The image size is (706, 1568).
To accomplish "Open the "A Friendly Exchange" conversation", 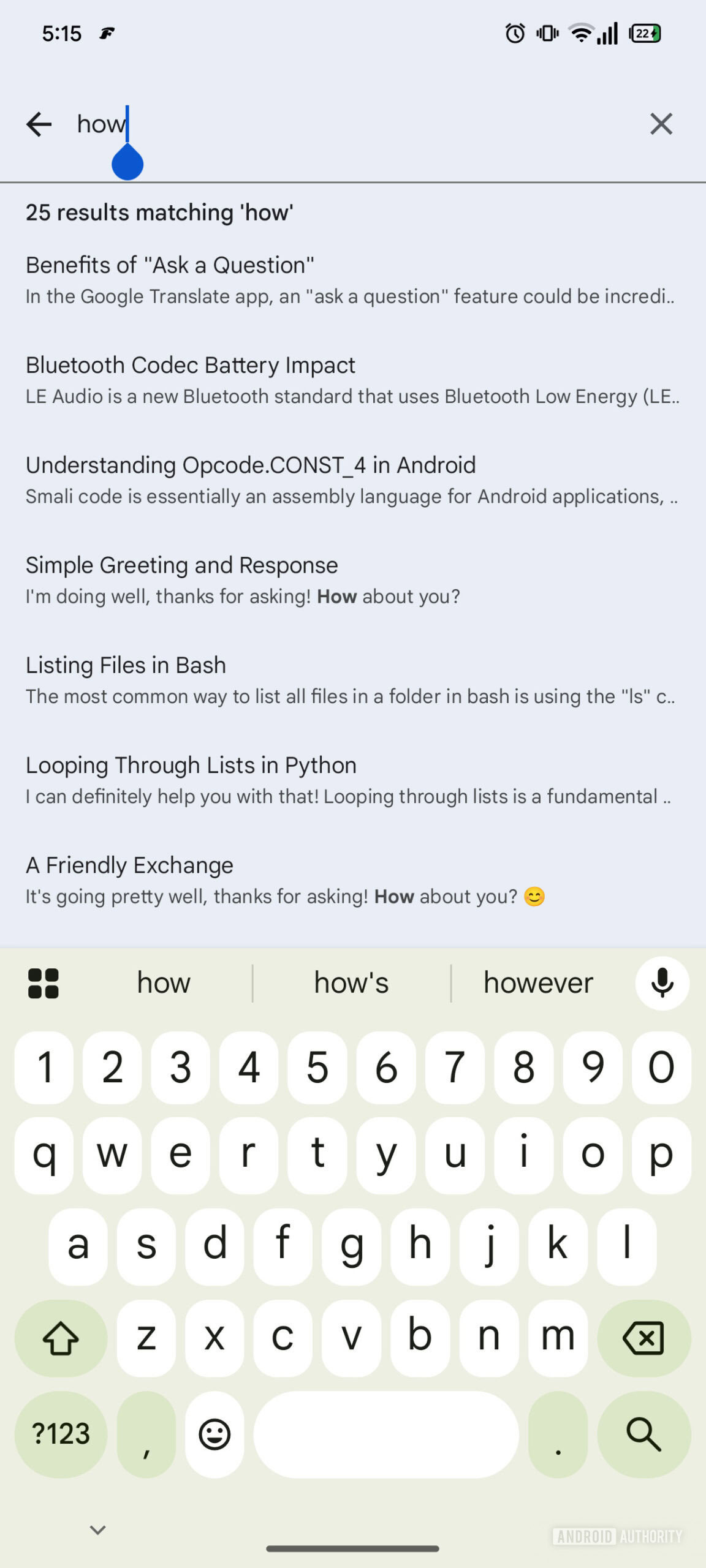I will pyautogui.click(x=353, y=879).
